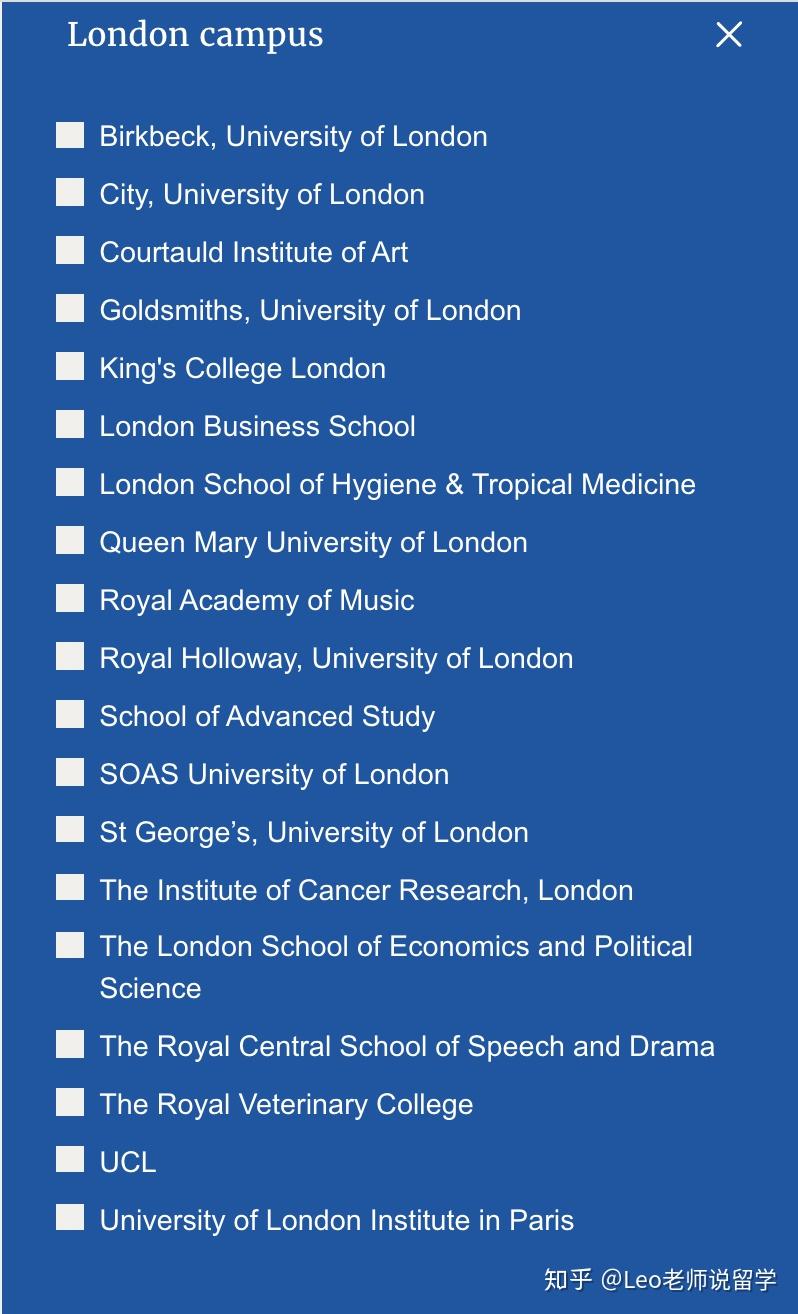Image resolution: width=798 pixels, height=1314 pixels.
Task: Select King's College London checkbox
Action: point(70,367)
